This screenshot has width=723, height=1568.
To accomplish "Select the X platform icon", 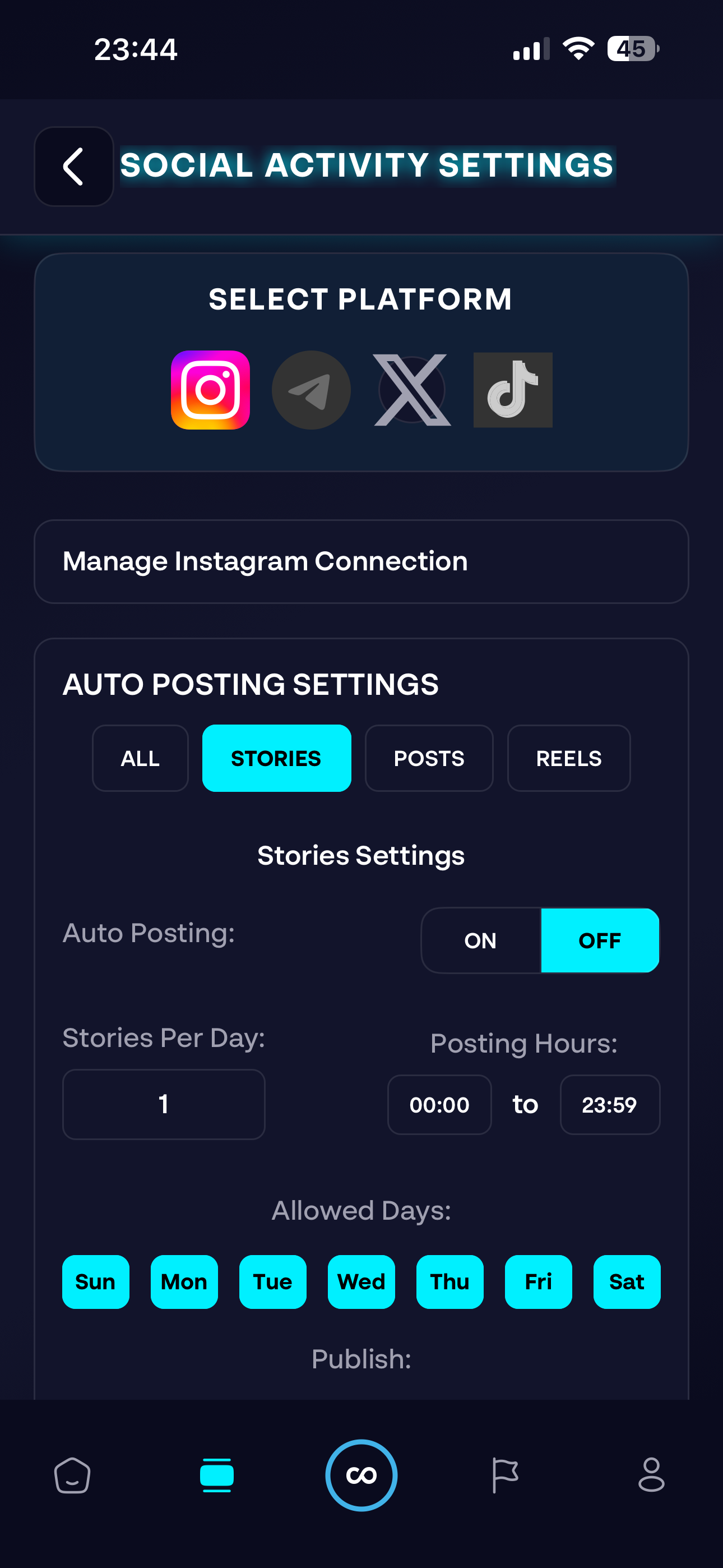I will click(x=412, y=390).
